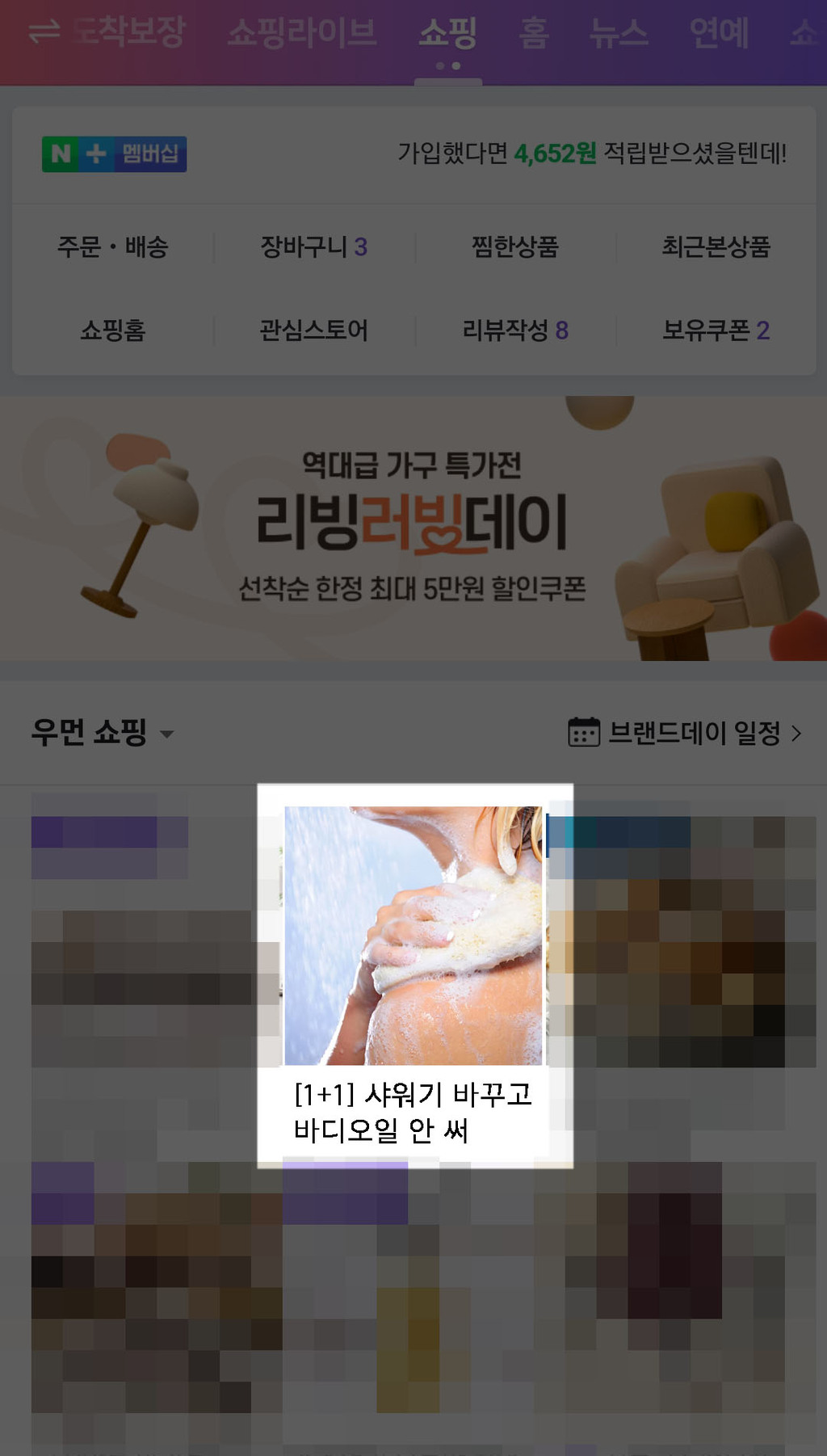
Task: Open the 리빙러빙데이 furniture sale banner
Action: pos(413,528)
